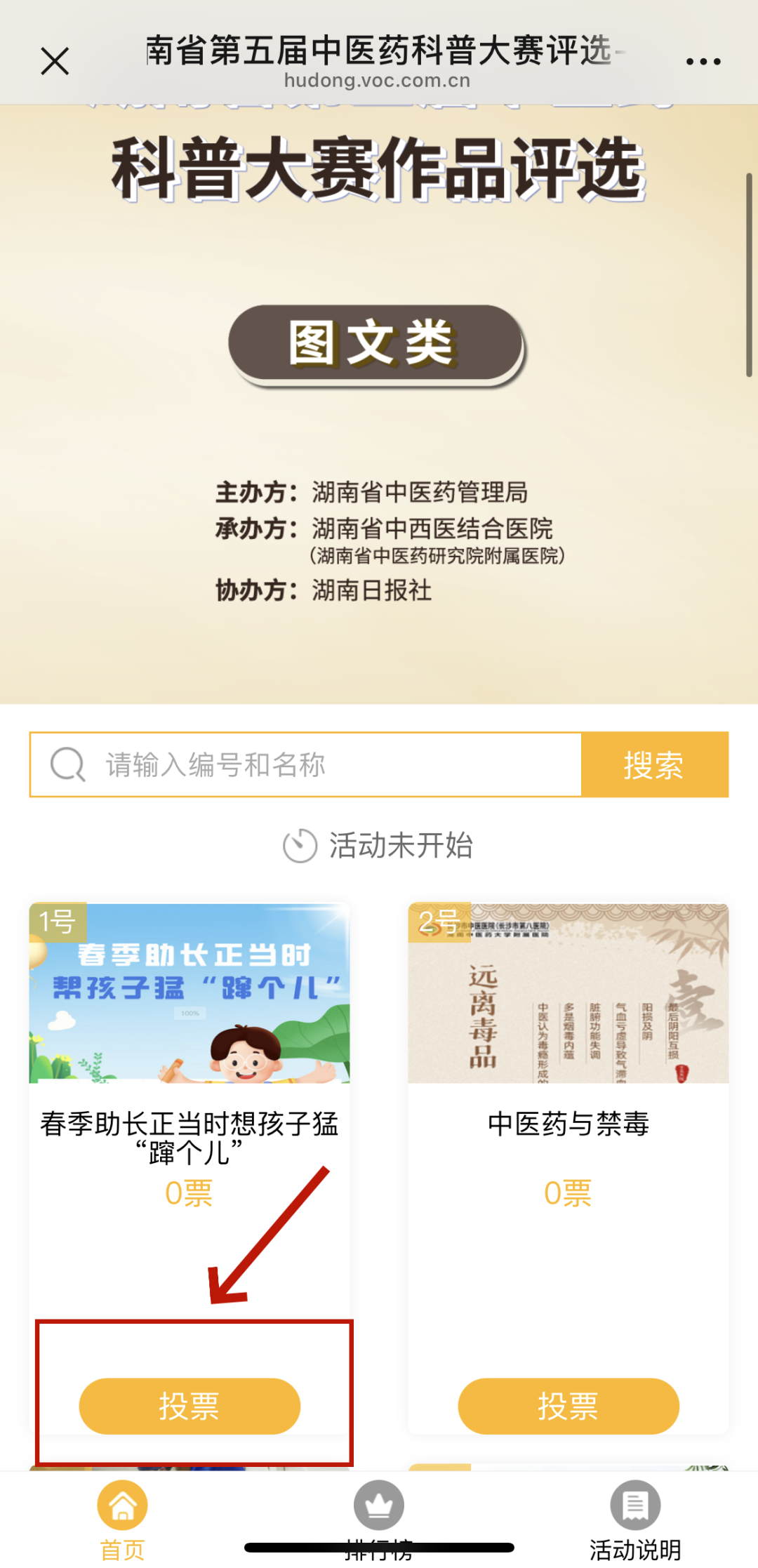Open entry 1号 春季助长正当时 card

click(189, 993)
